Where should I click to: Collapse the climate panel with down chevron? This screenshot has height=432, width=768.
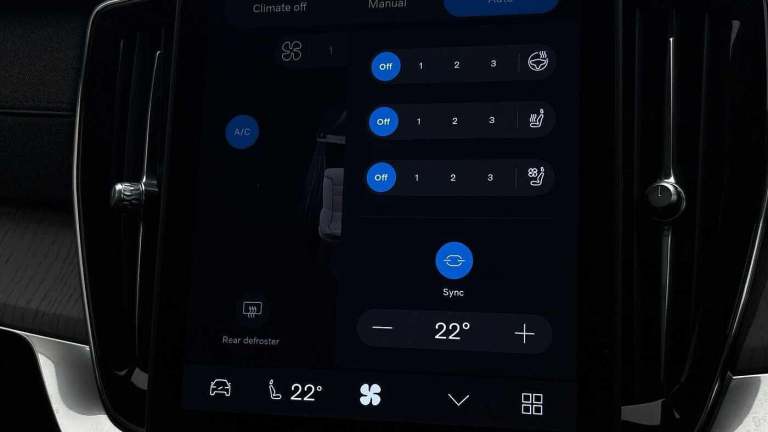458,400
